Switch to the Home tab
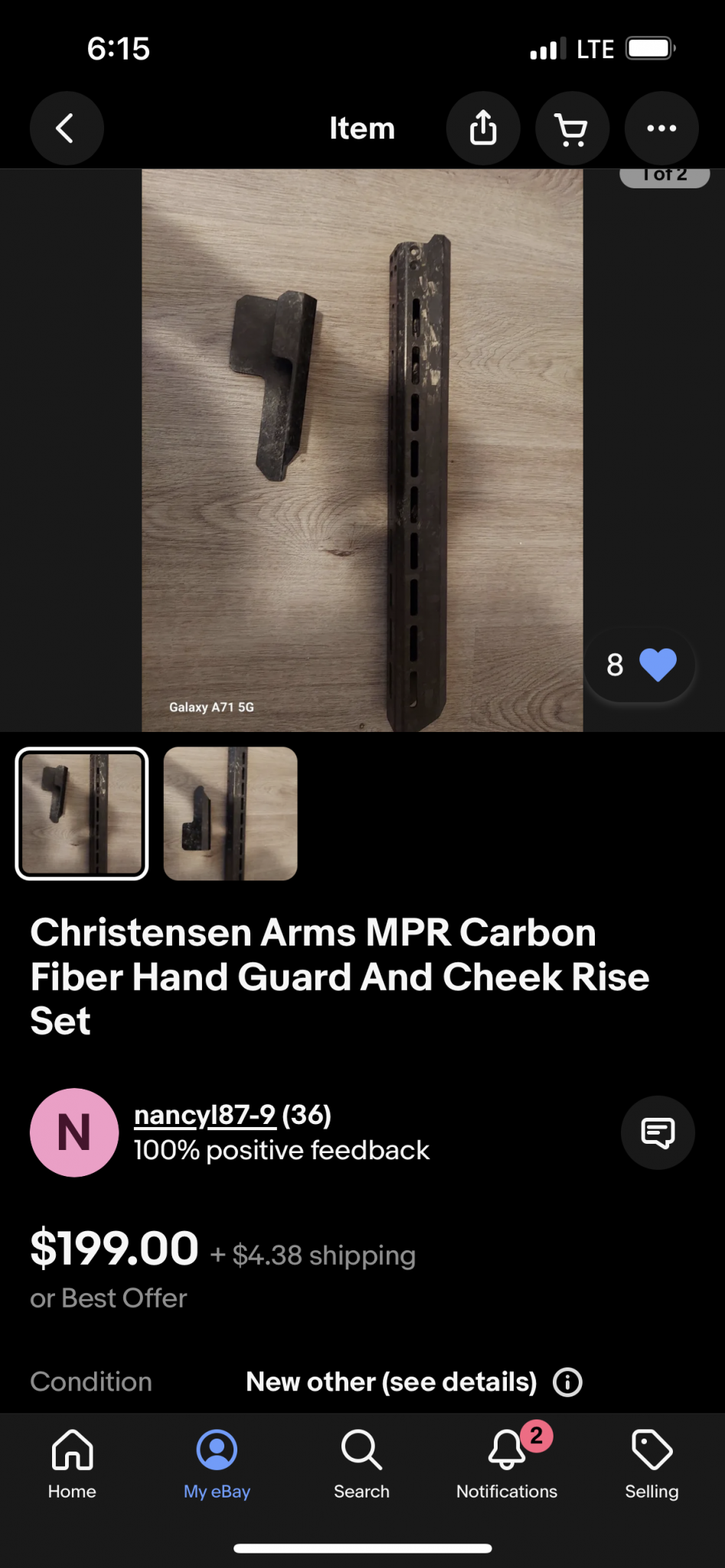Viewport: 725px width, 1568px height. tap(72, 1464)
